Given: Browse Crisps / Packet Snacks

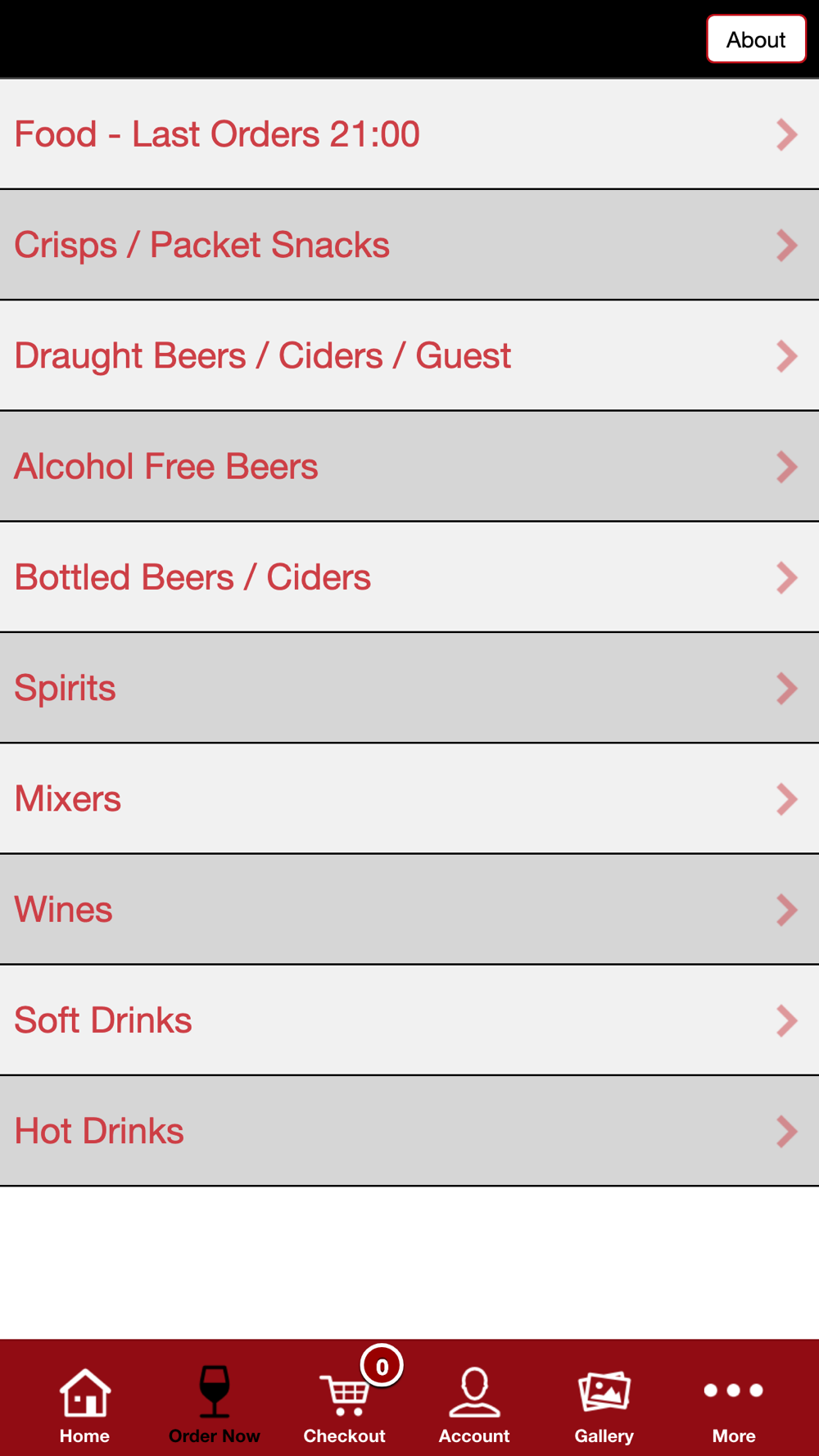Looking at the screenshot, I should pos(409,245).
